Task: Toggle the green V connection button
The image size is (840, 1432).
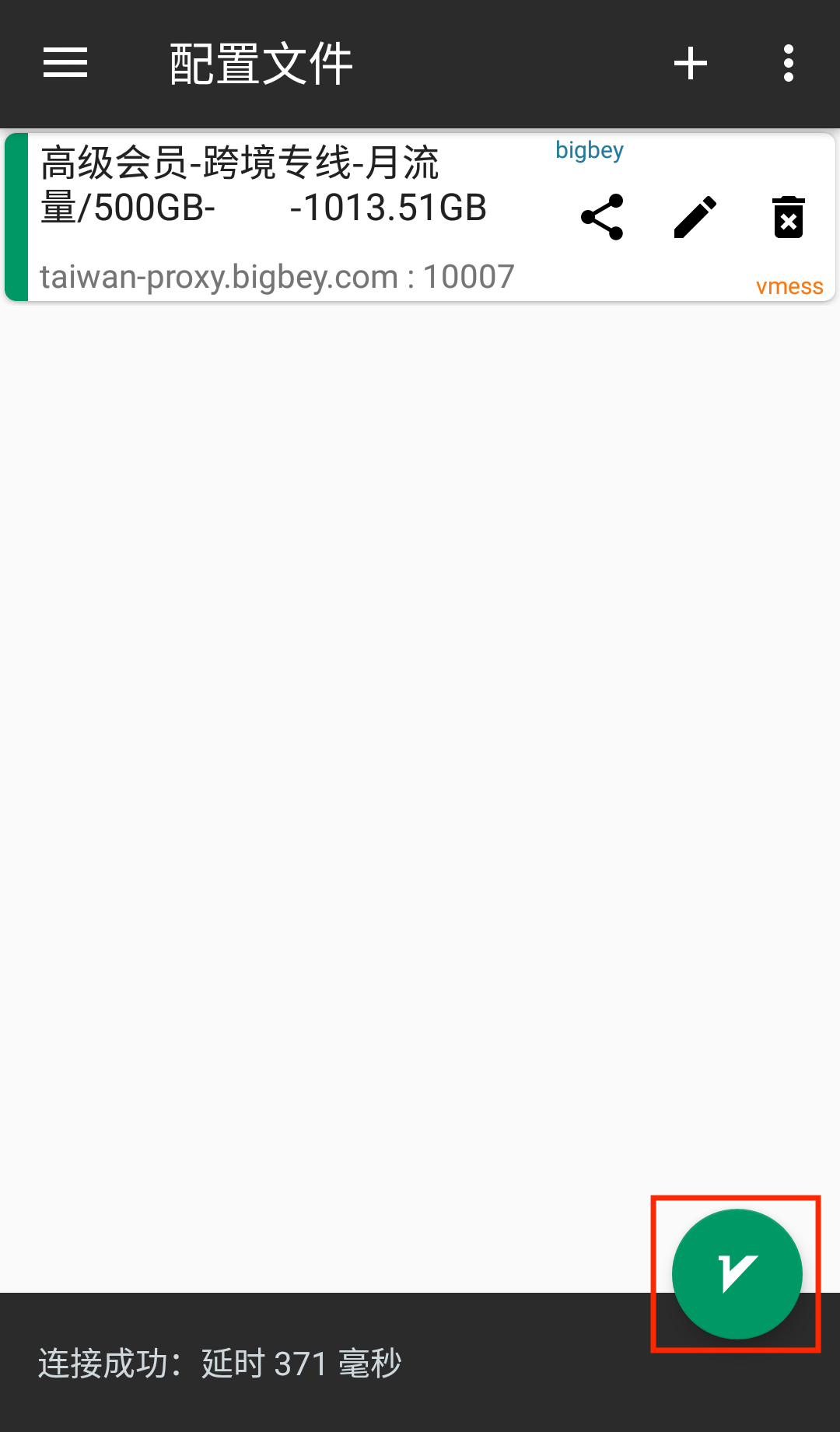Action: (737, 1273)
